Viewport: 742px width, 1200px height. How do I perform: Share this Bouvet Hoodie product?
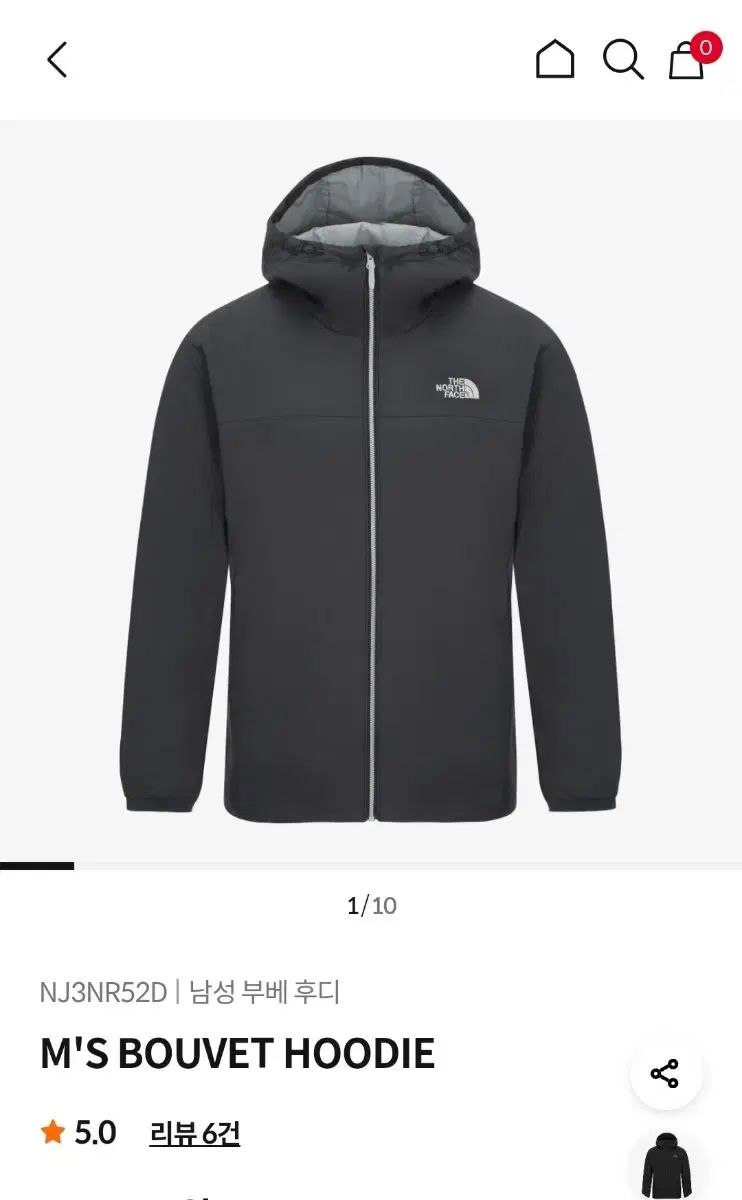pyautogui.click(x=665, y=1074)
